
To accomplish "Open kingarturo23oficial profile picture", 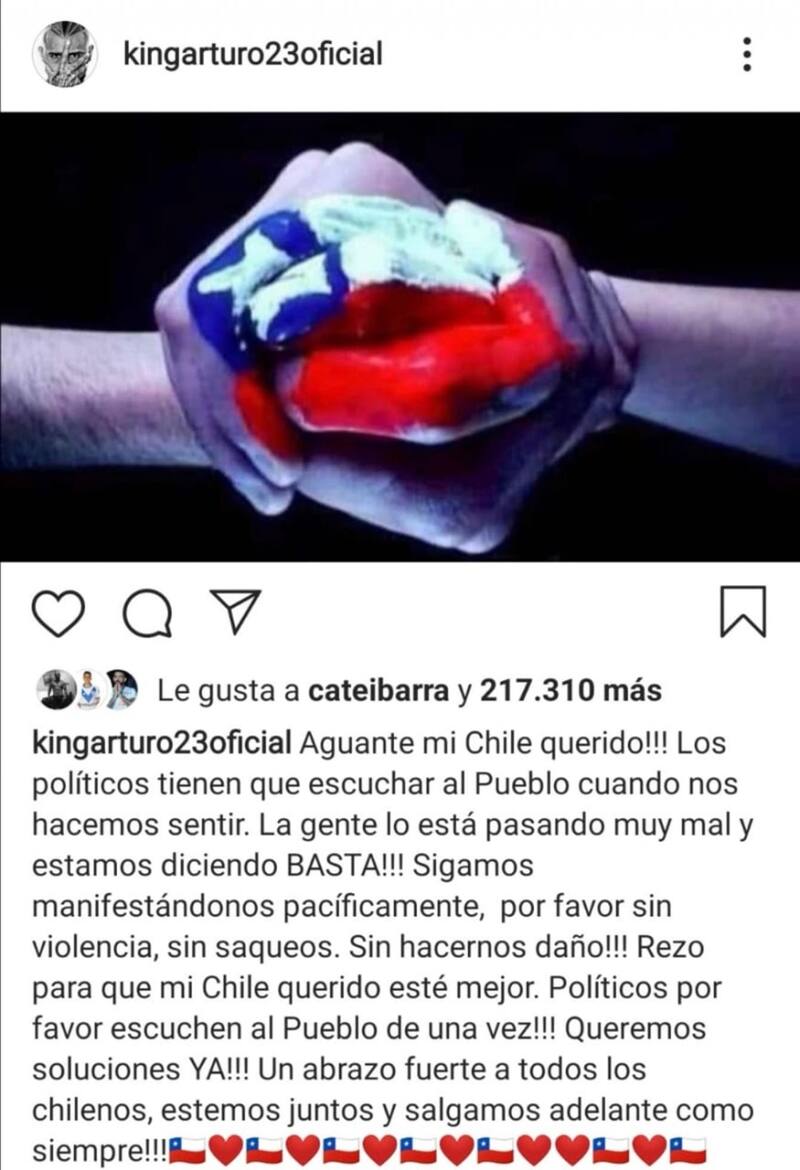I will coord(66,54).
